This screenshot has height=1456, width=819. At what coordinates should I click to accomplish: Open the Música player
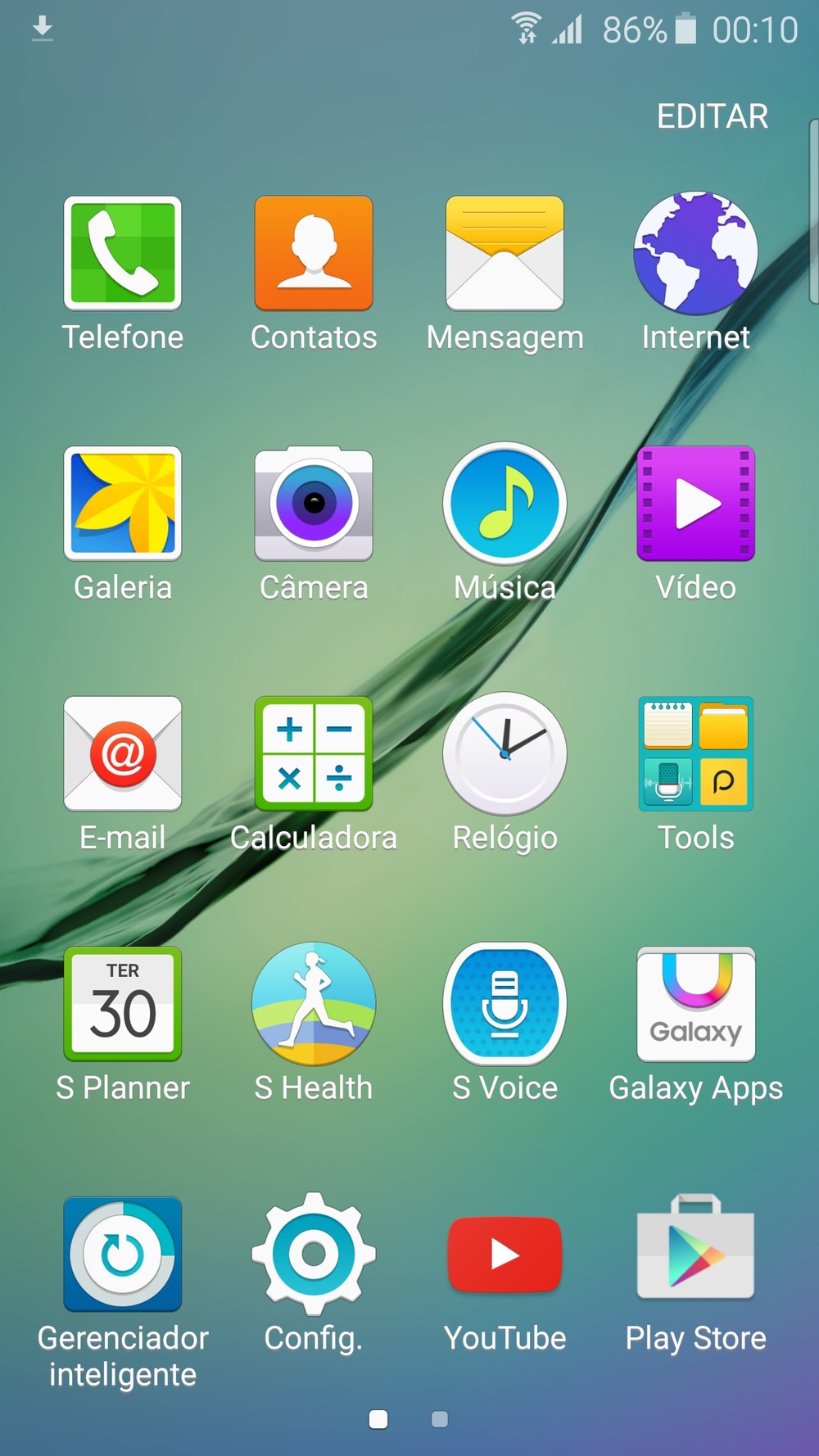[x=505, y=504]
